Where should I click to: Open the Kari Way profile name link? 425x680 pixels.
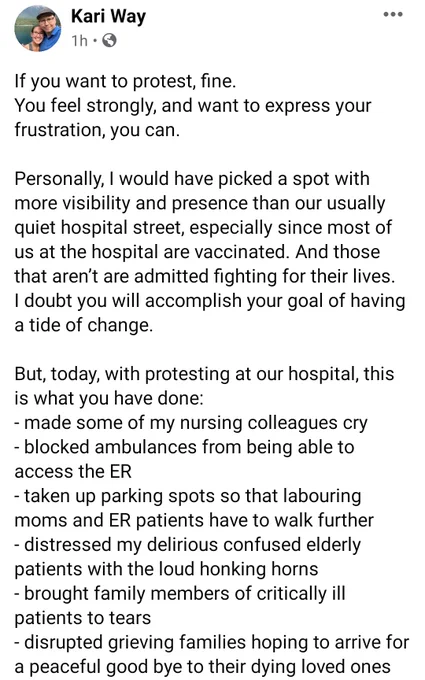108,16
